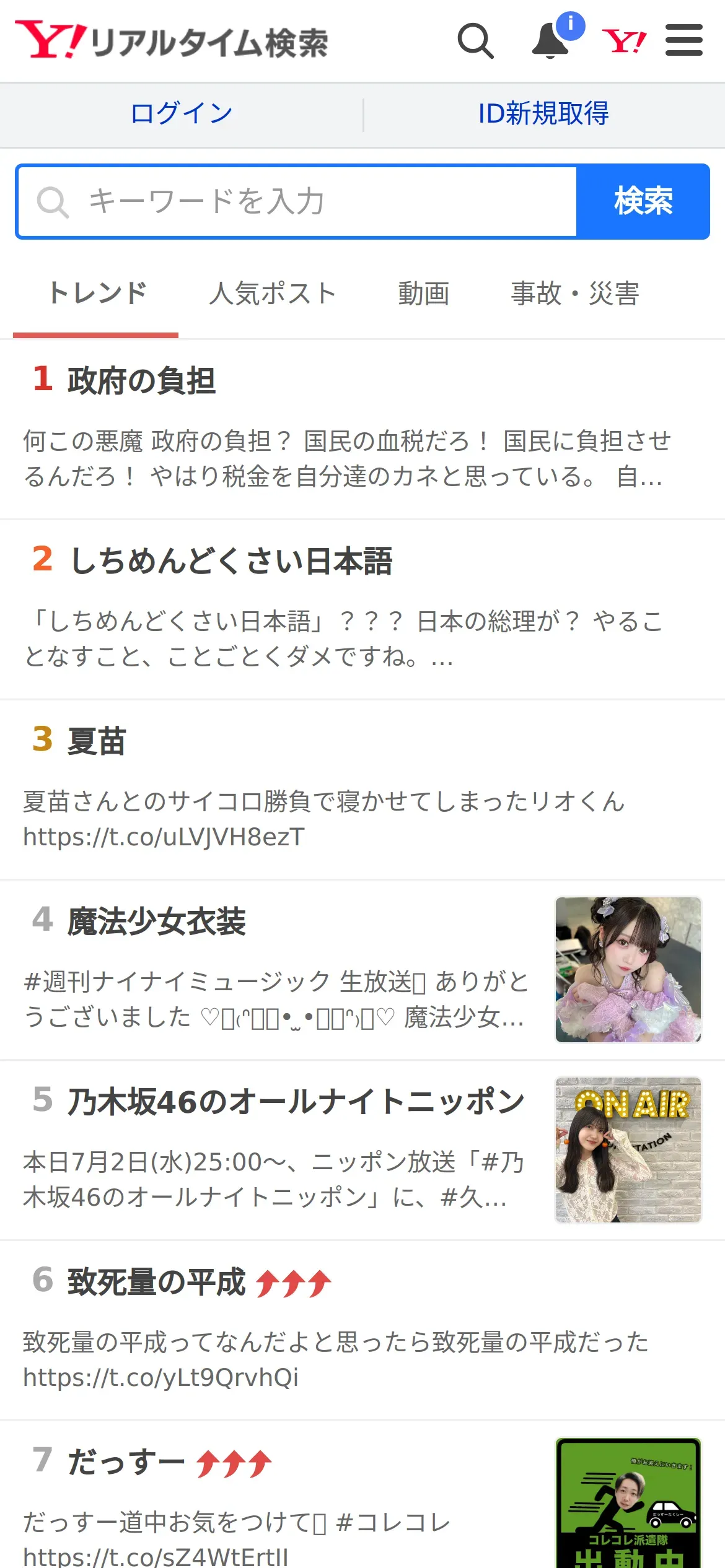Open the search magnifier icon in header
Viewport: 725px width, 1568px height.
(x=475, y=41)
